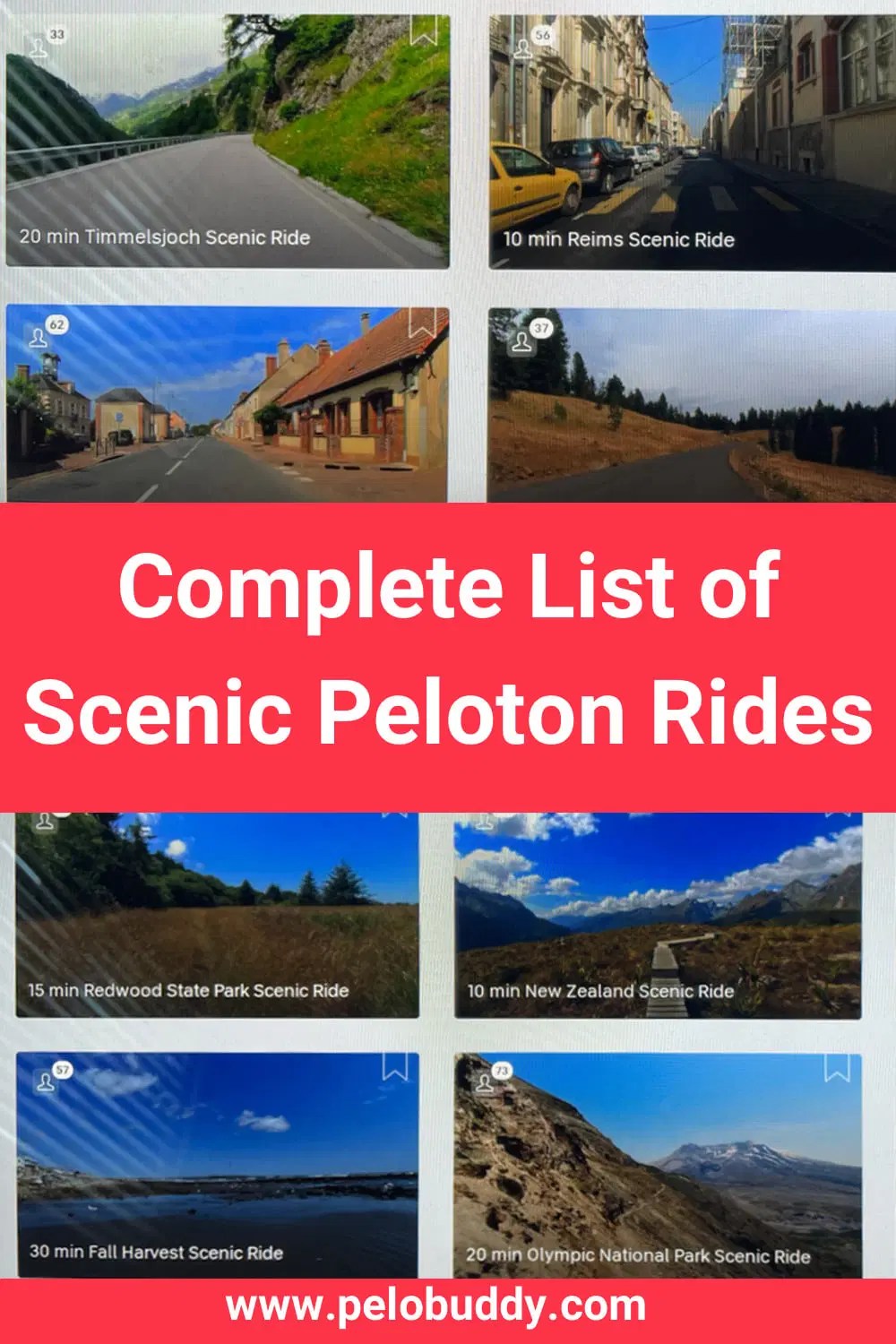
Task: Click the Complete List of Scenic Peloton Rides banner
Action: click(448, 650)
